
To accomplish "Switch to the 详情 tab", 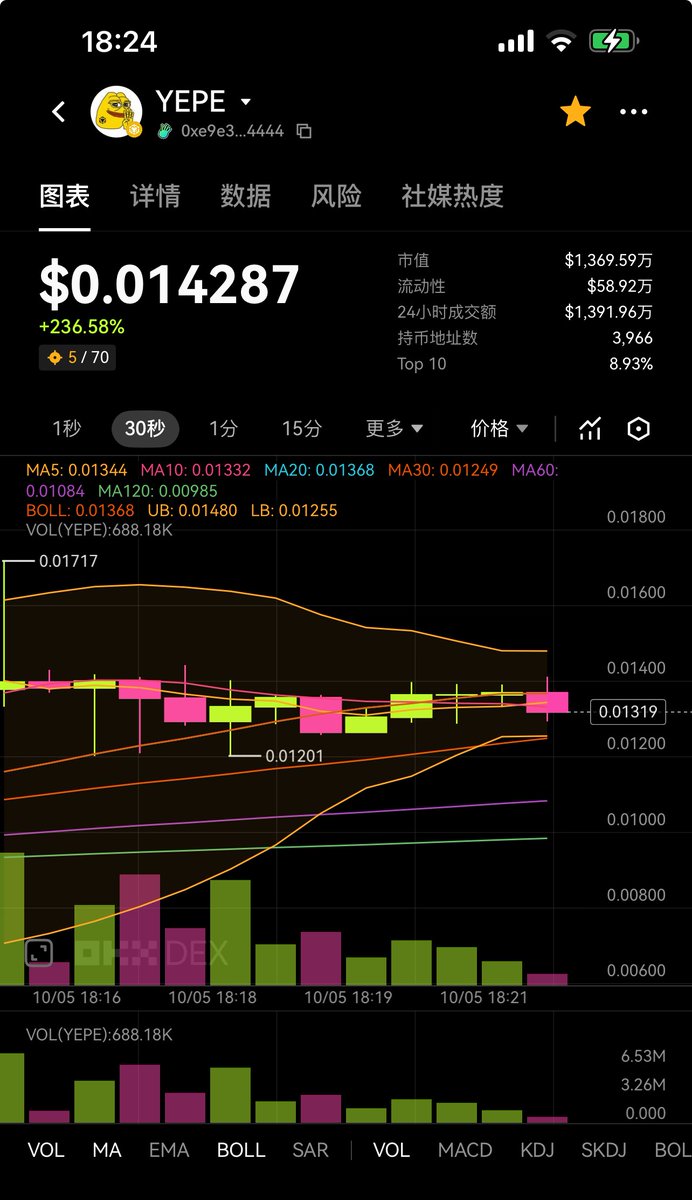I will pyautogui.click(x=155, y=196).
